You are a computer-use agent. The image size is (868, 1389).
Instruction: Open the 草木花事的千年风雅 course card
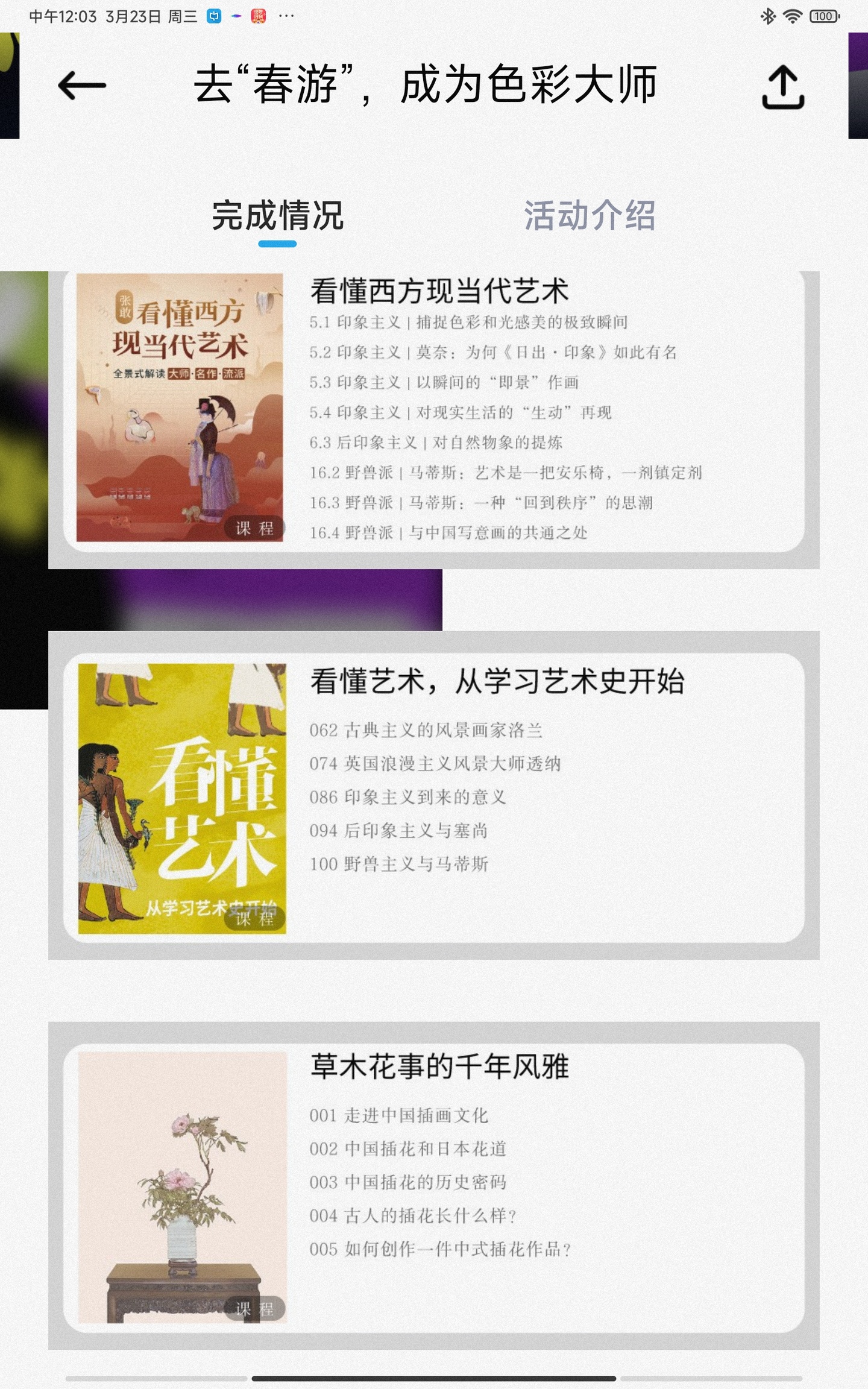tap(434, 1186)
